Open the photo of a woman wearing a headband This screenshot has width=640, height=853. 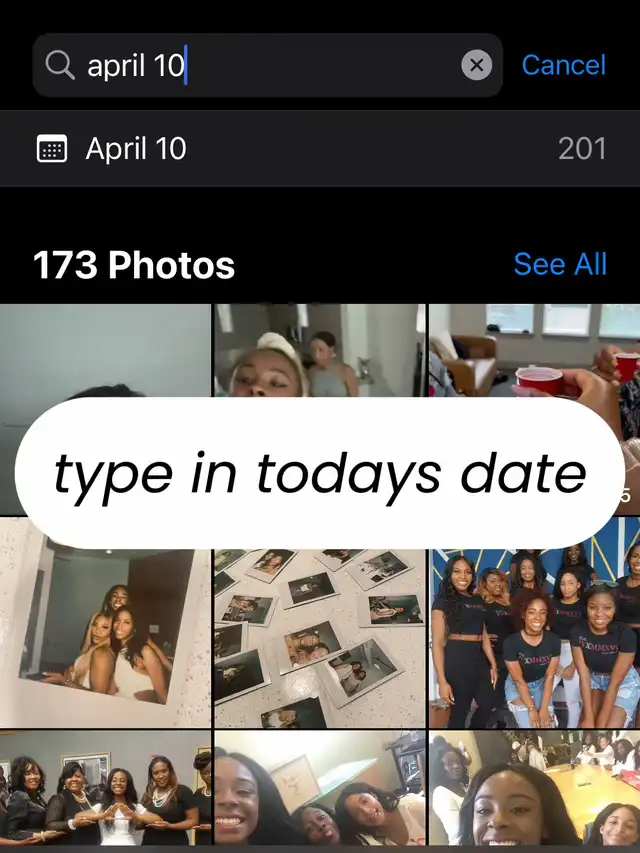tap(320, 352)
